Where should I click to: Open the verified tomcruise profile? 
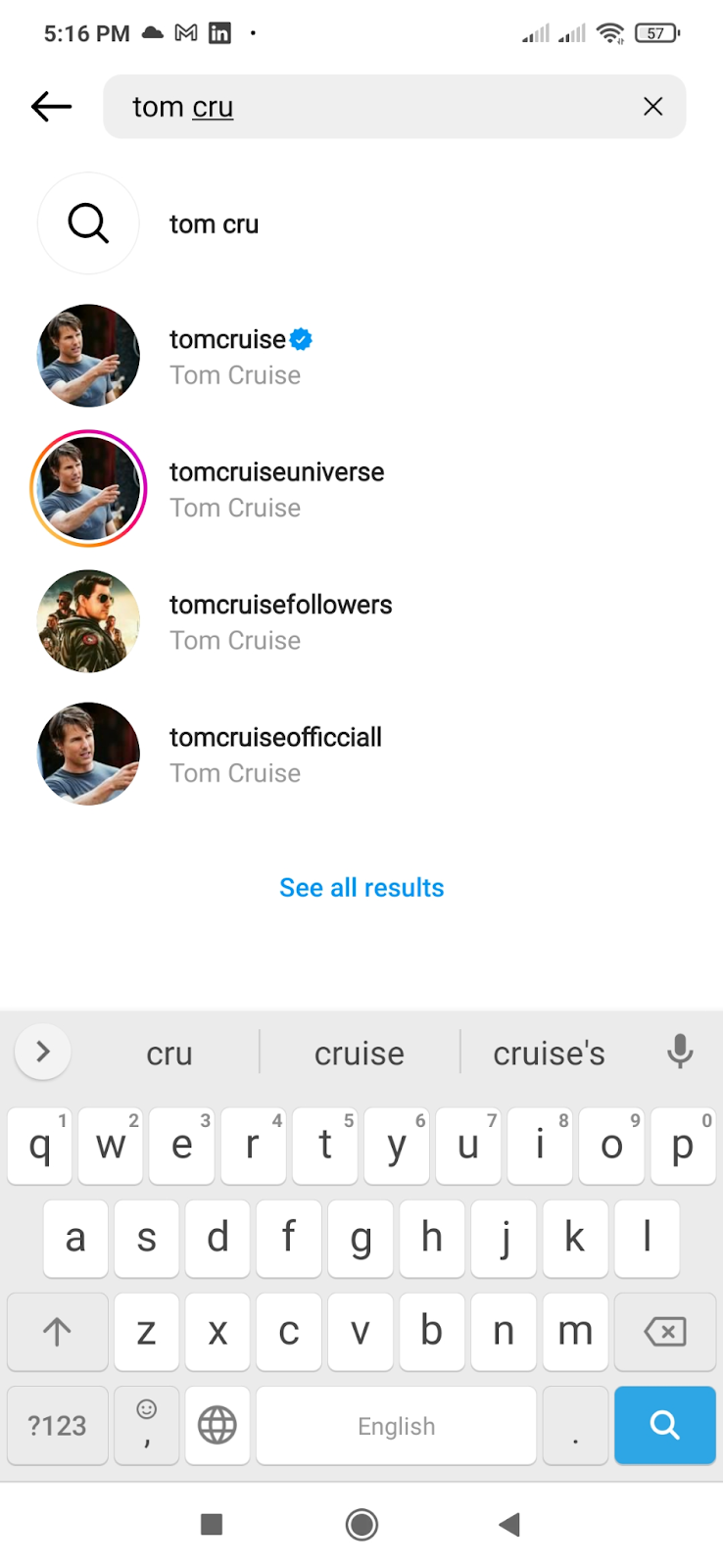click(235, 356)
